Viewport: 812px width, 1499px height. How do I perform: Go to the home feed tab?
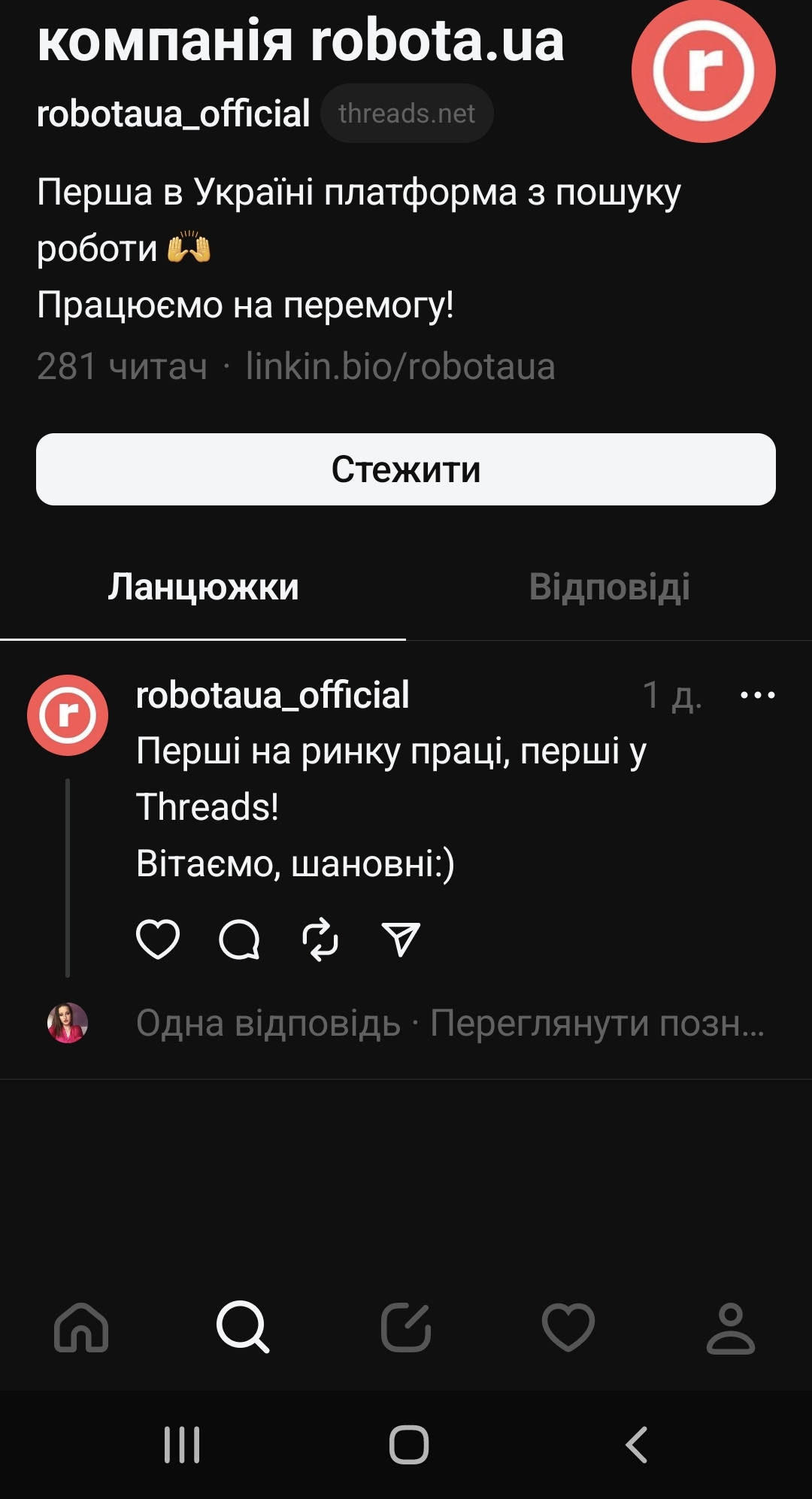click(81, 1328)
